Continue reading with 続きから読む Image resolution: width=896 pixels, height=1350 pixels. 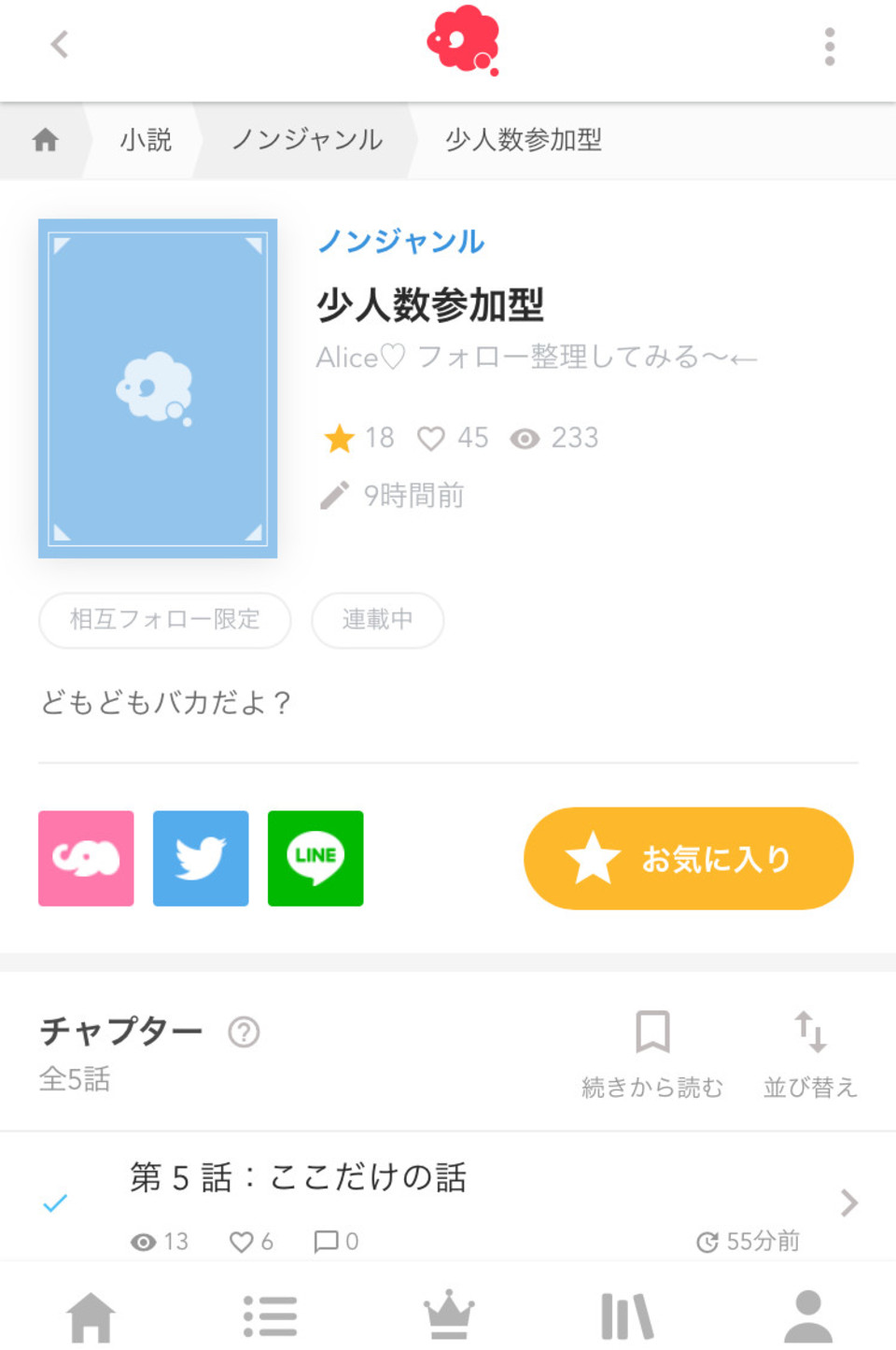tap(652, 1054)
